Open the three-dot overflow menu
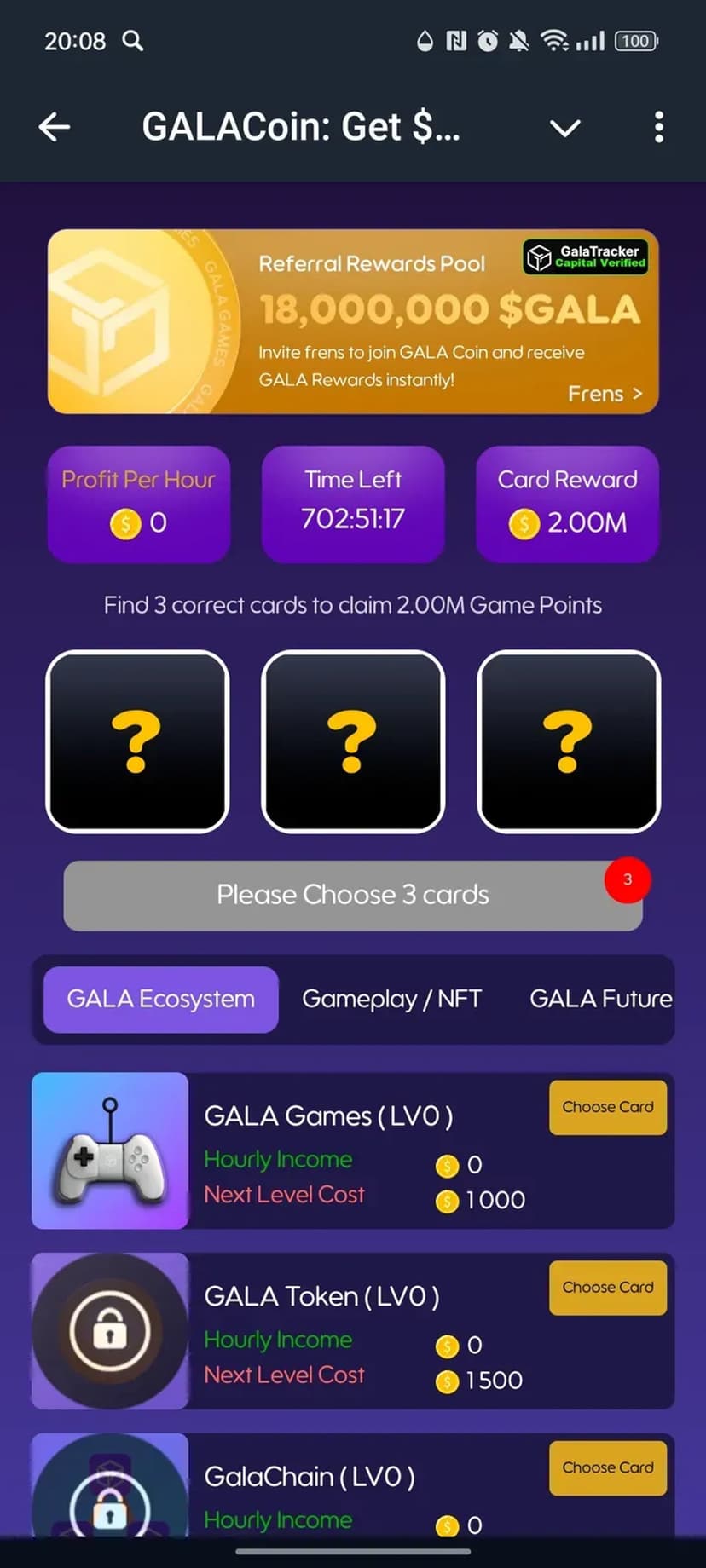 [x=658, y=128]
